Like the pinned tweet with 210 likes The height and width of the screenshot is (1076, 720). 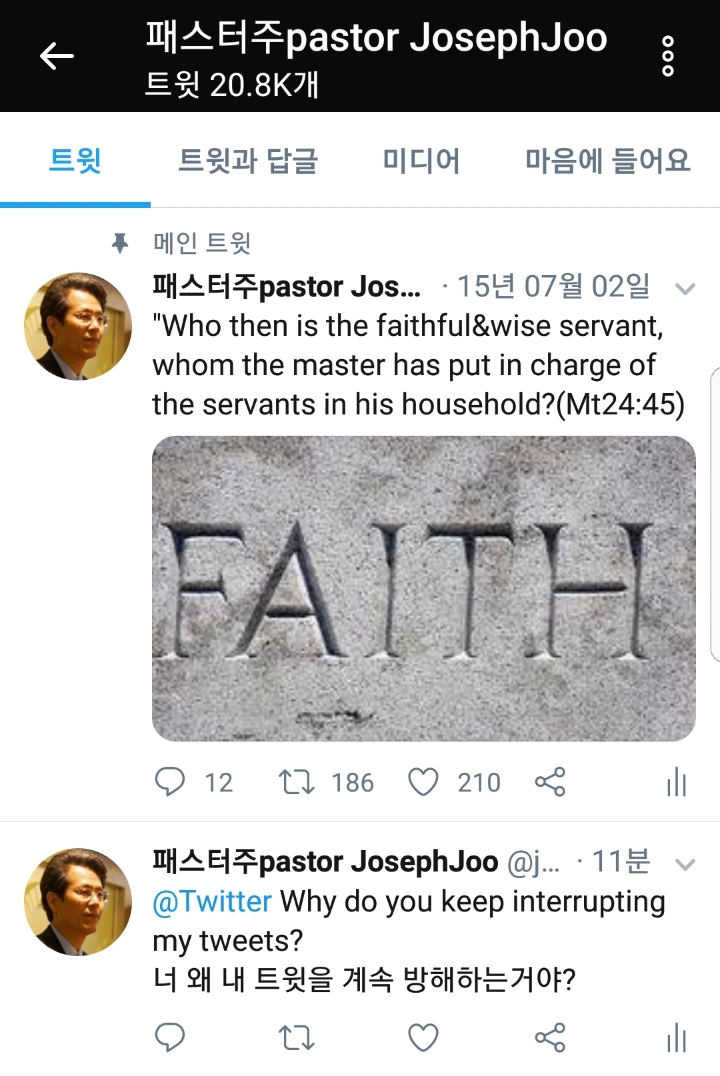[424, 781]
